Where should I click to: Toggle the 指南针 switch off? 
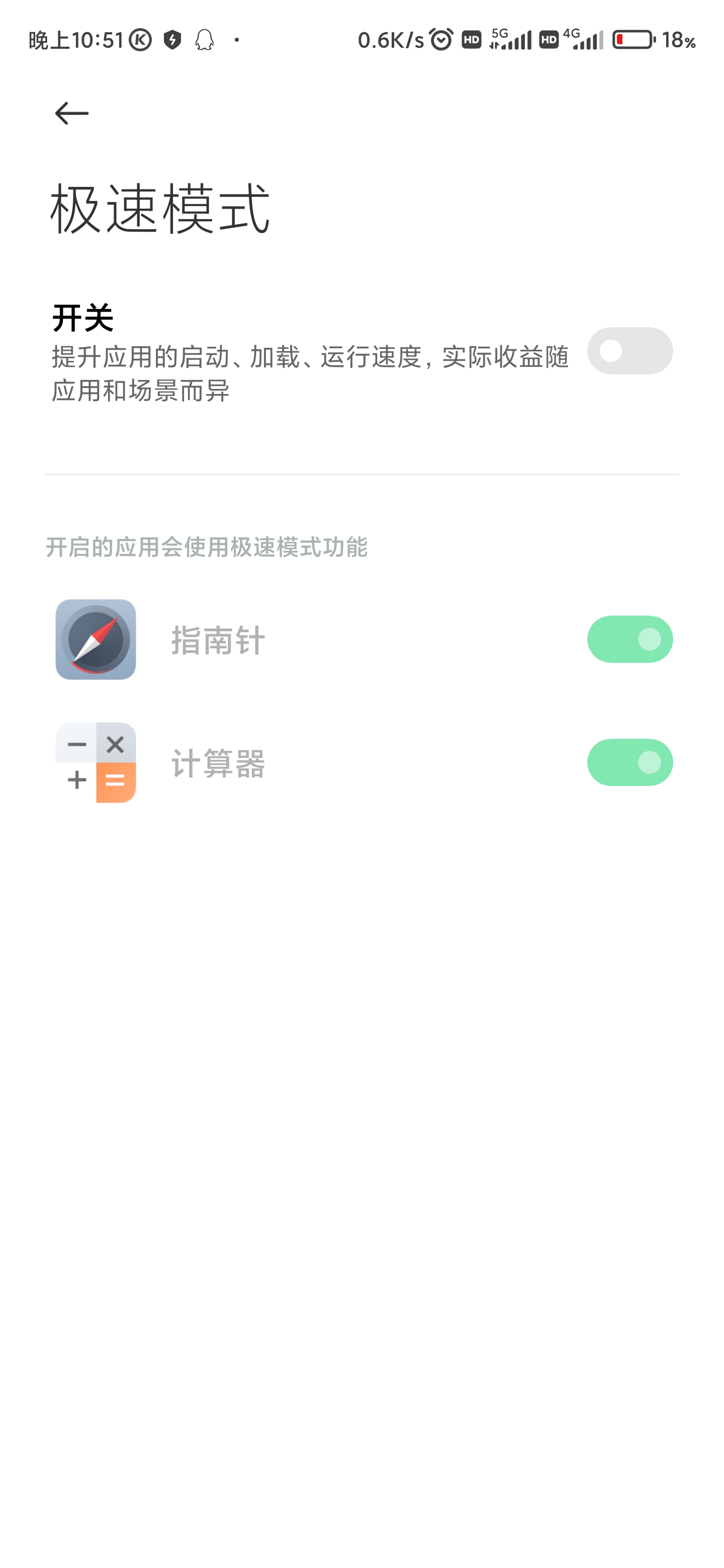pos(629,639)
